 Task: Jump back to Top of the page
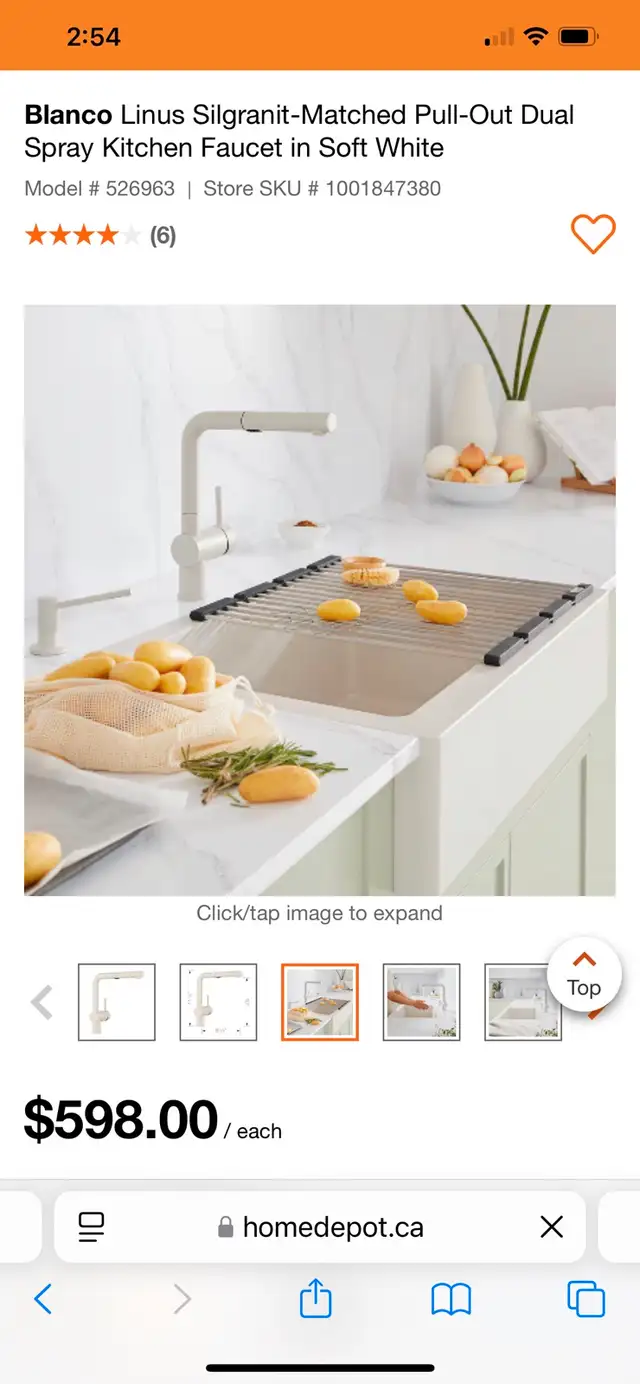(584, 975)
